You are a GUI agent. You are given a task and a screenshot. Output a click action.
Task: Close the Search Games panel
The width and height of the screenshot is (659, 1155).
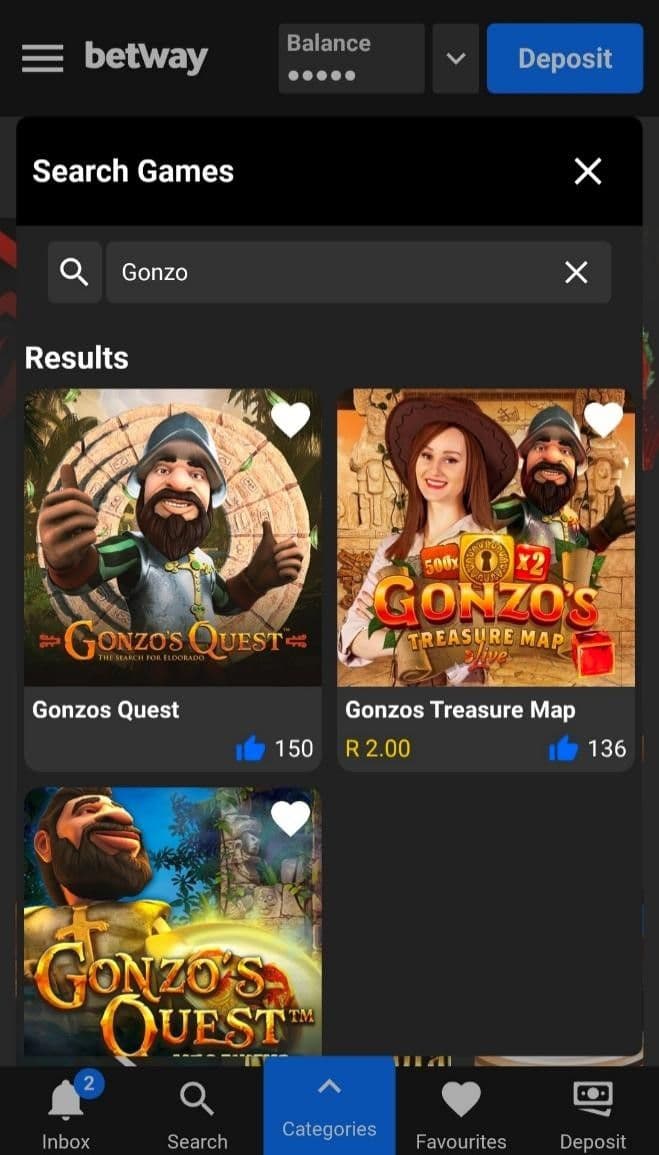[x=588, y=171]
